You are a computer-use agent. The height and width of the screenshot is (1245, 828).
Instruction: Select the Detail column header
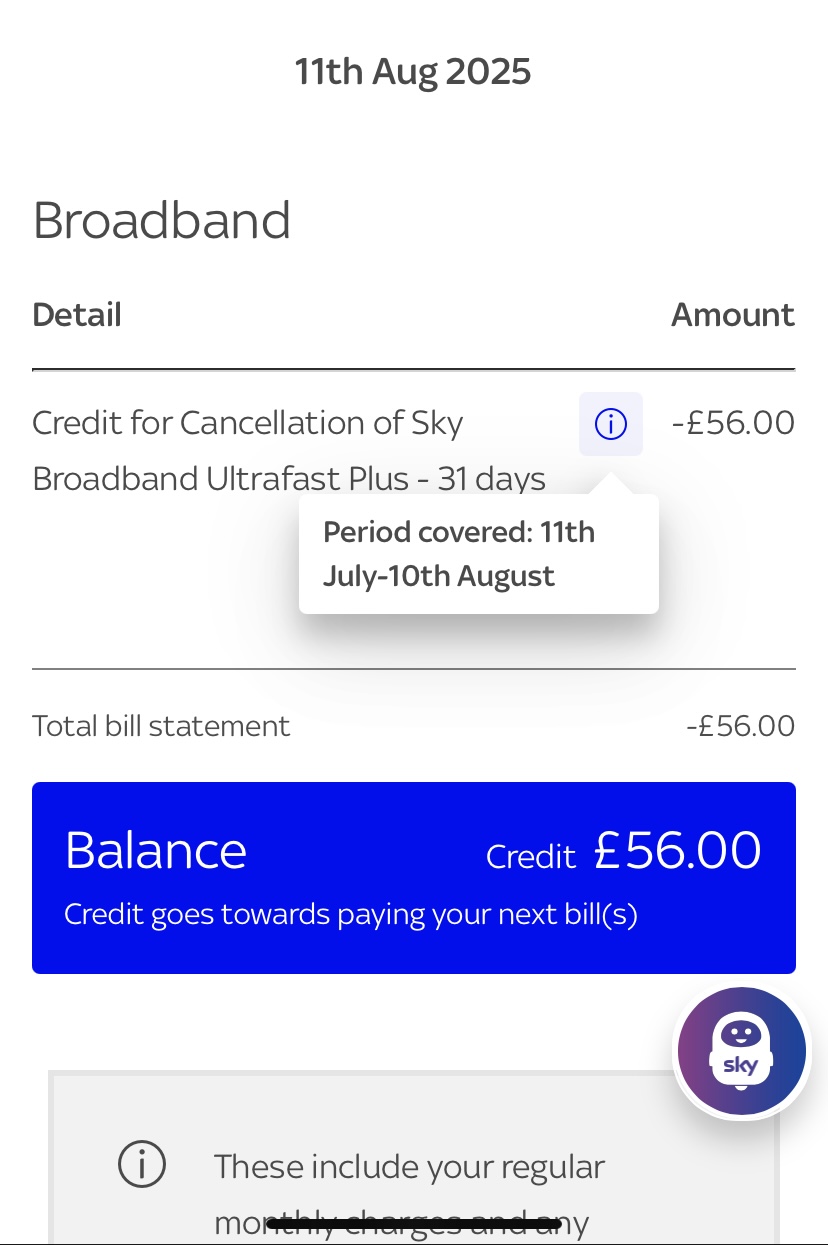pyautogui.click(x=76, y=314)
